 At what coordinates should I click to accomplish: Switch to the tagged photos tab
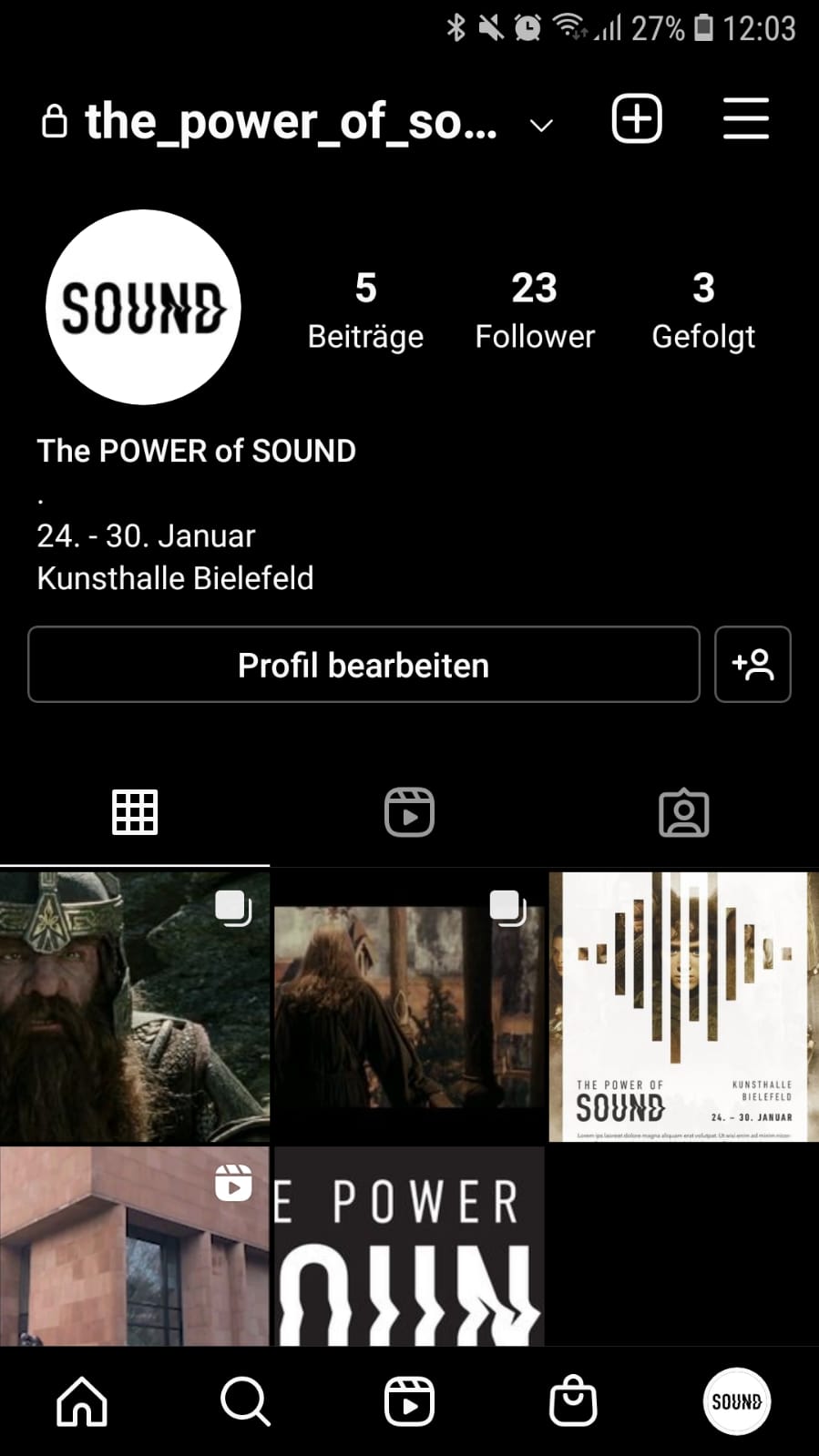coord(683,812)
